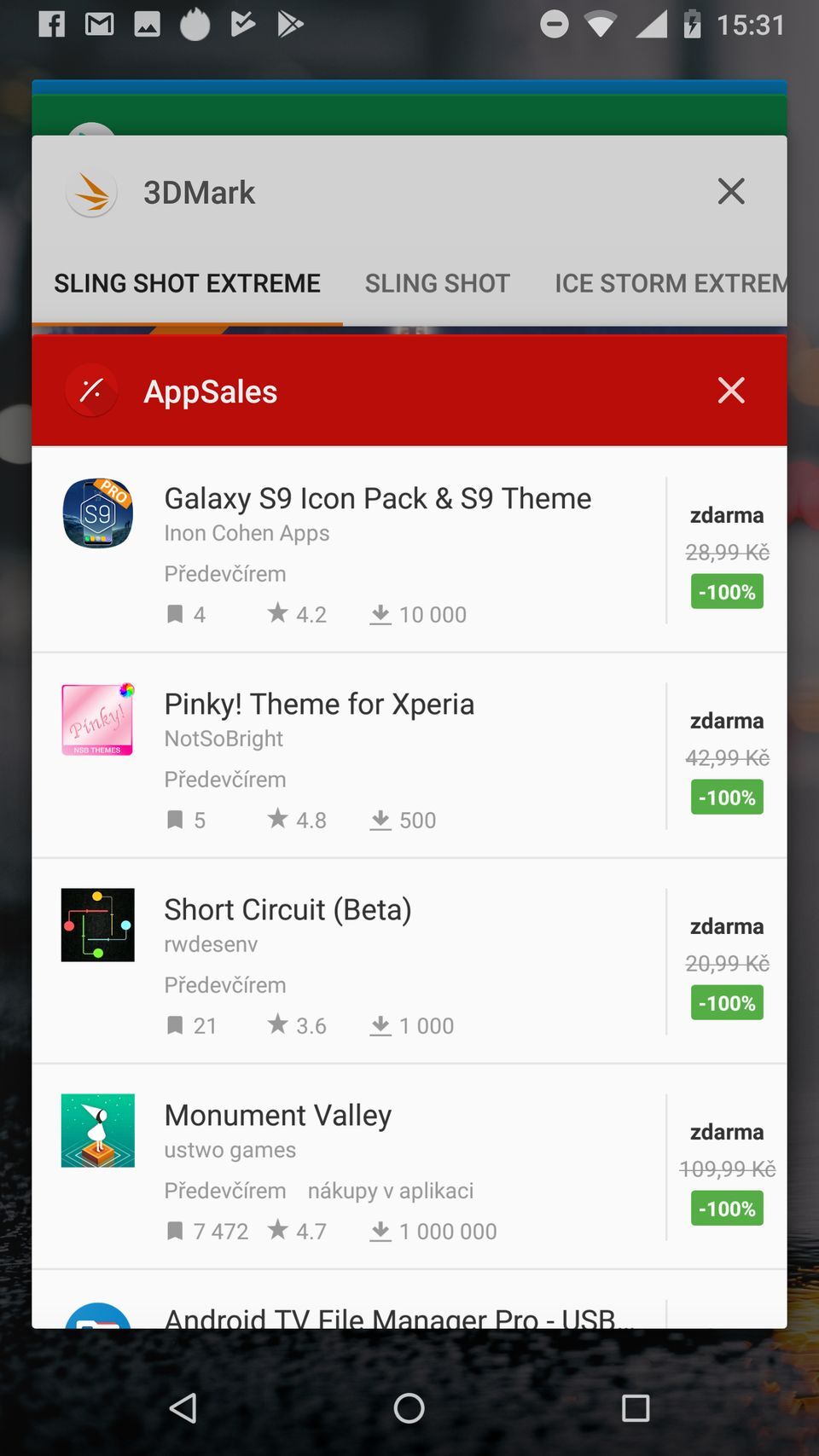Dismiss the AppSales card from recents
The width and height of the screenshot is (819, 1456).
(731, 391)
